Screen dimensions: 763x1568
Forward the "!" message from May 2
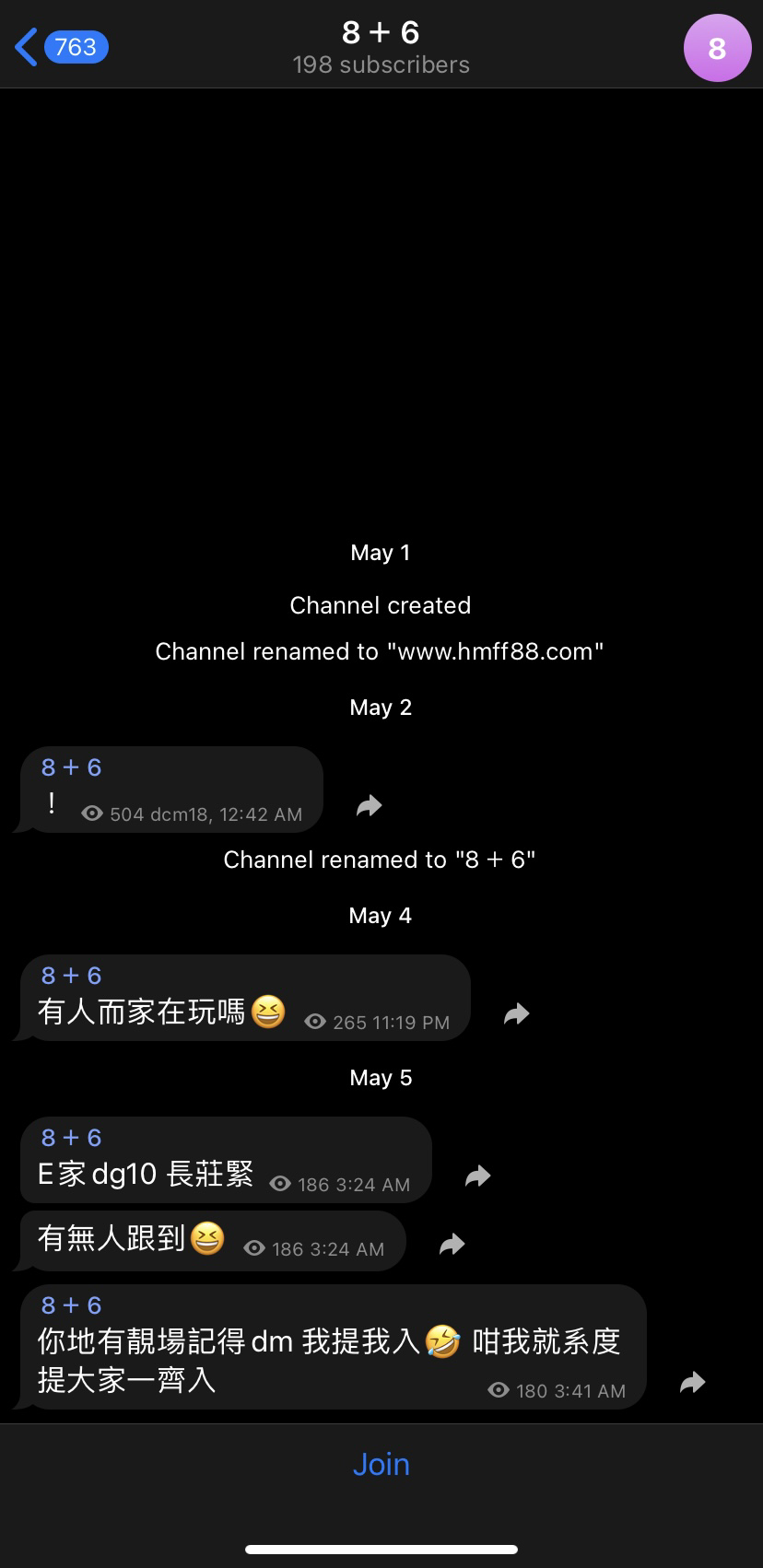point(369,806)
